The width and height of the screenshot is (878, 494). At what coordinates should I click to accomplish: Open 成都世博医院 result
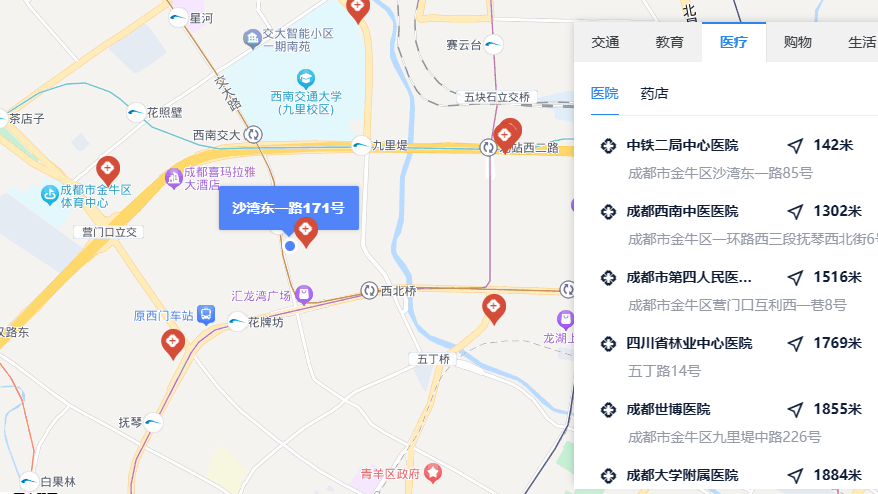(668, 409)
